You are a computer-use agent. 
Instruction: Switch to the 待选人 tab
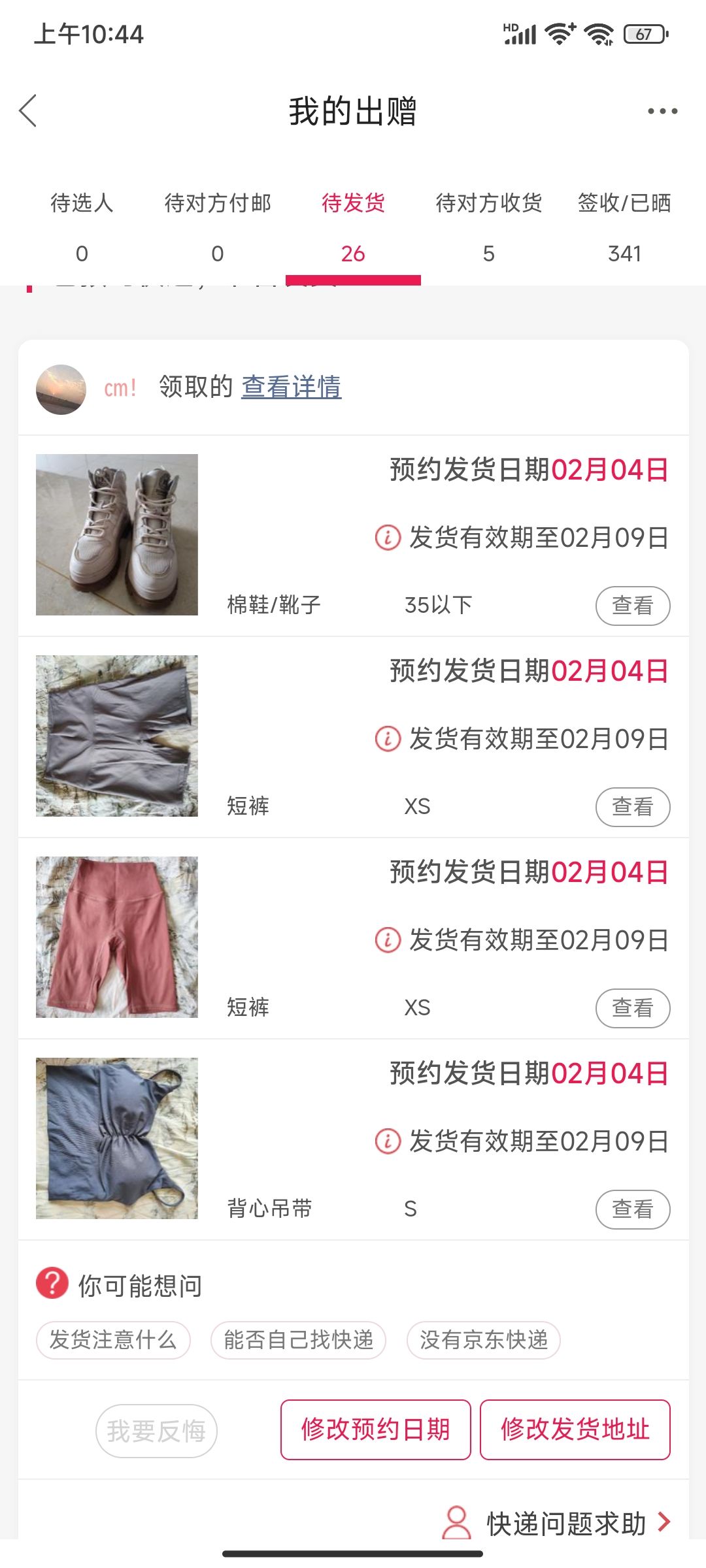click(82, 227)
